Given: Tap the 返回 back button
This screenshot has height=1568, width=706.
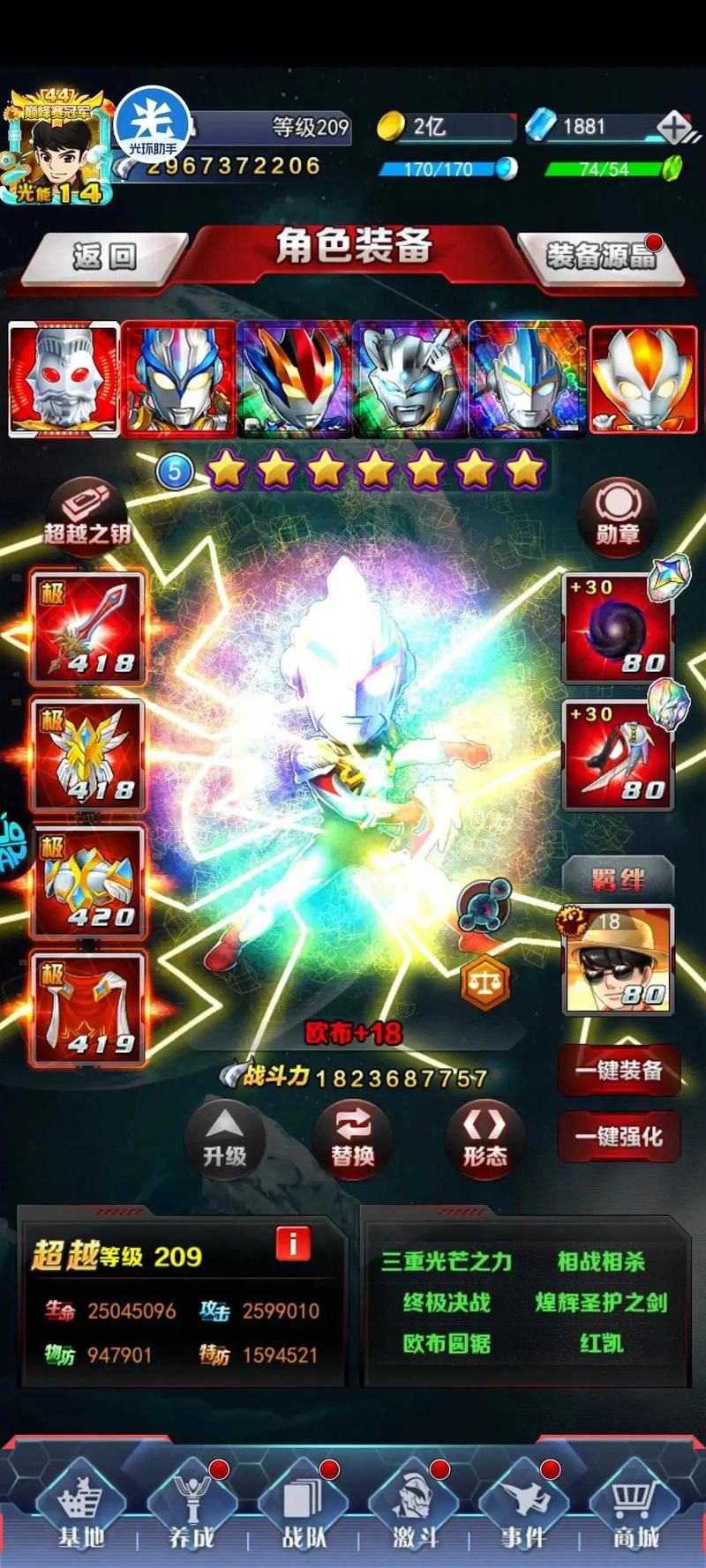Looking at the screenshot, I should [103, 258].
